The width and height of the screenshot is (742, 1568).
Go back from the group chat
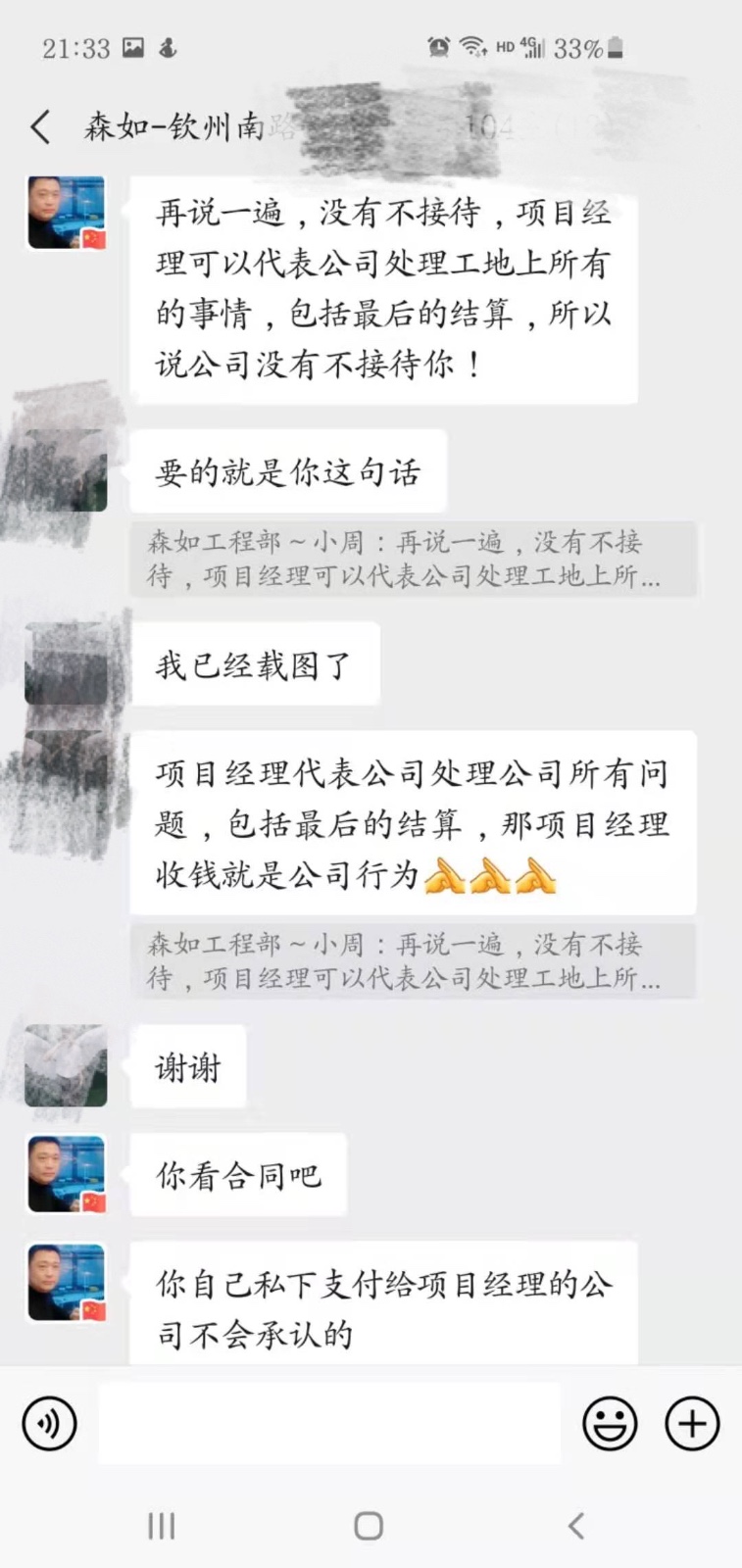pos(40,127)
